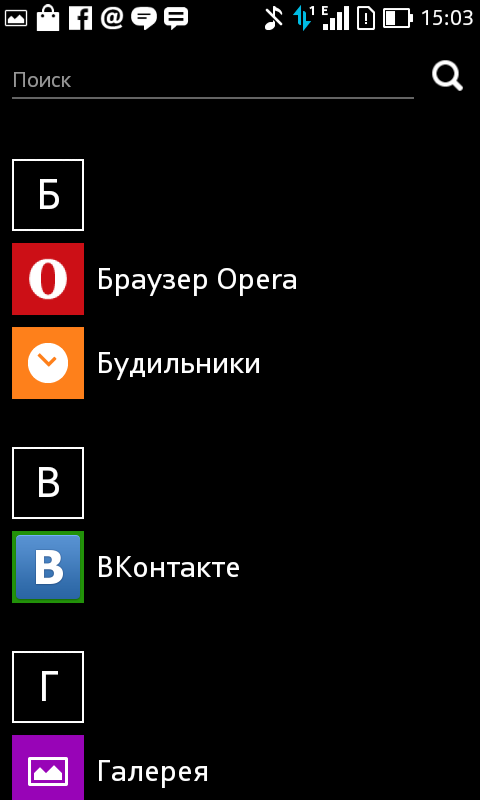Open the Б letter index tile
The image size is (480, 800).
pos(48,195)
